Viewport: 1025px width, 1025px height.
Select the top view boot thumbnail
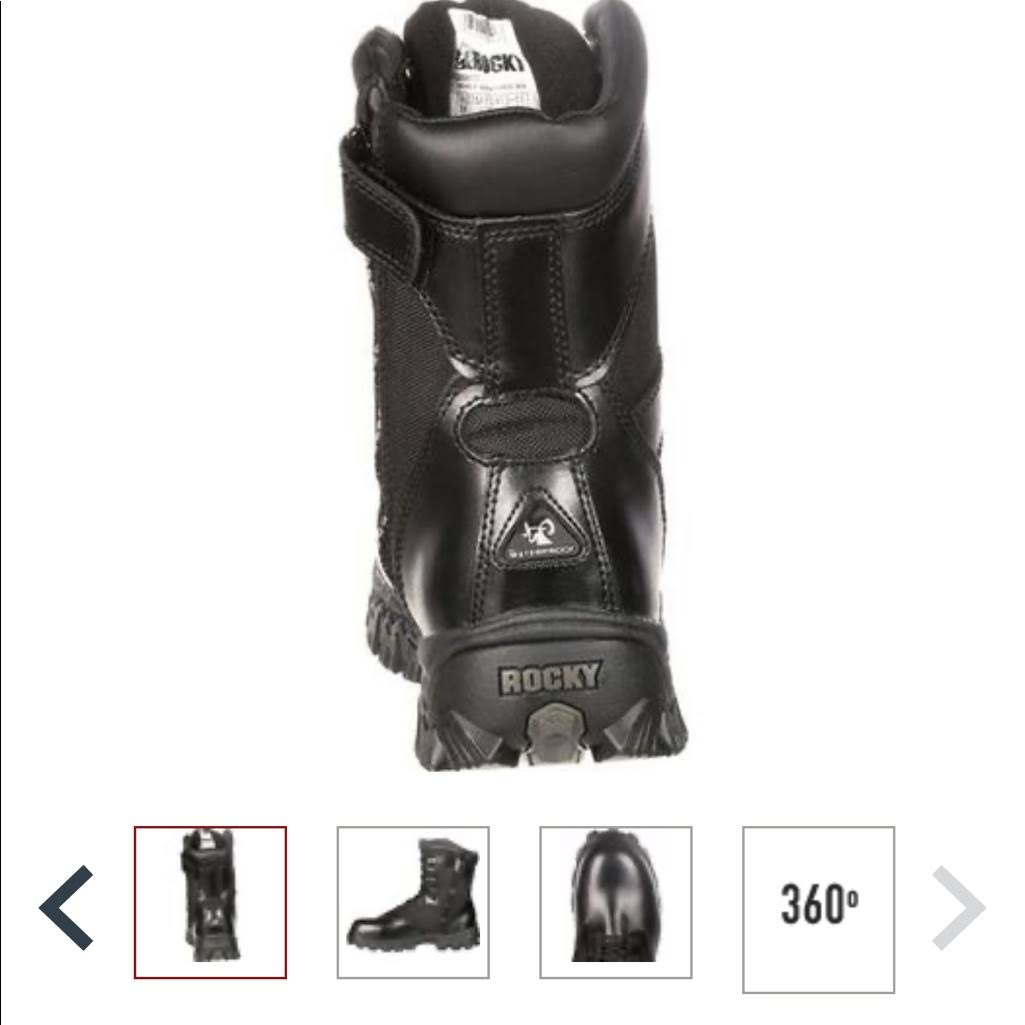(616, 902)
